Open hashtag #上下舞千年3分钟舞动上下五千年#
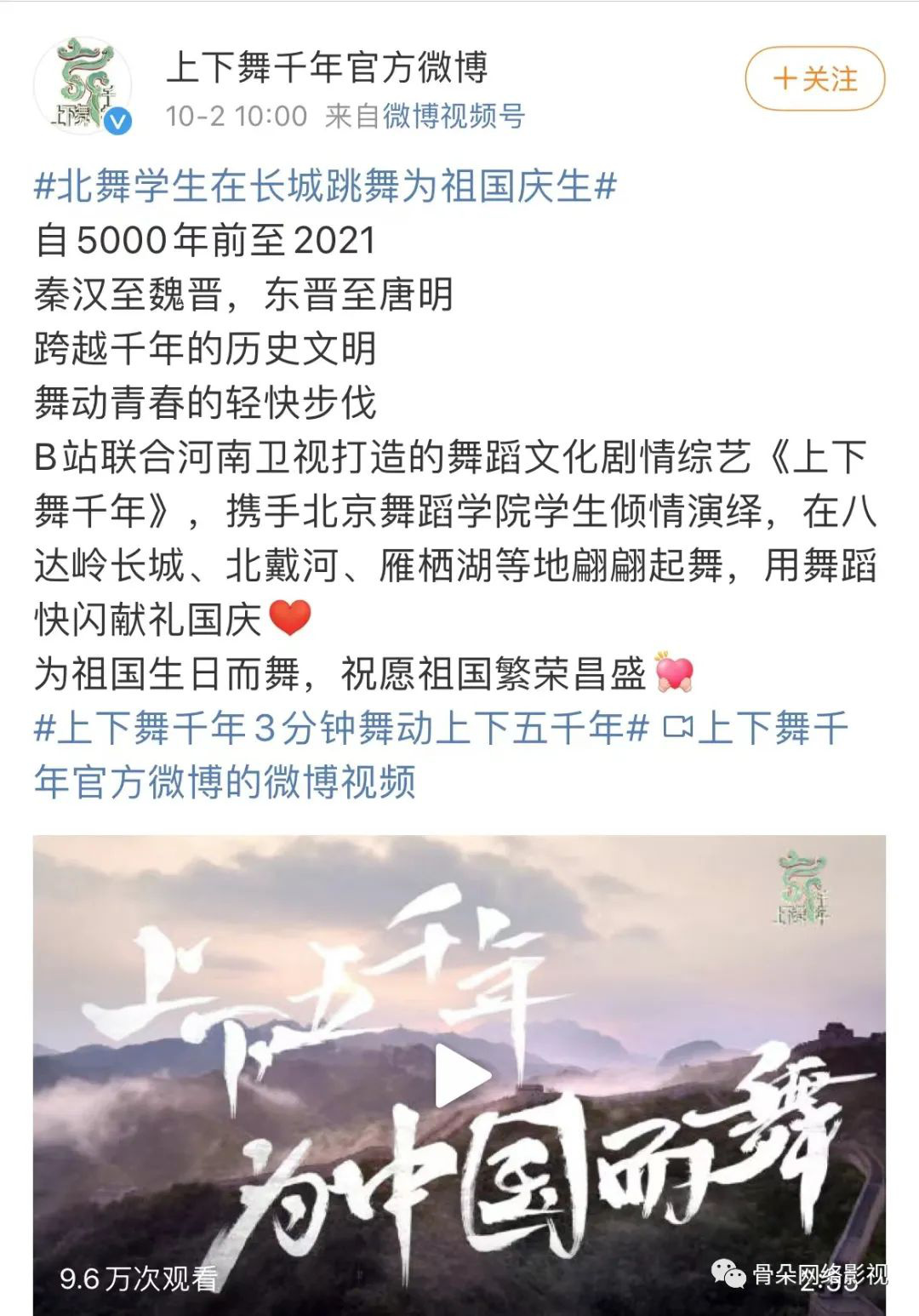 [341, 729]
